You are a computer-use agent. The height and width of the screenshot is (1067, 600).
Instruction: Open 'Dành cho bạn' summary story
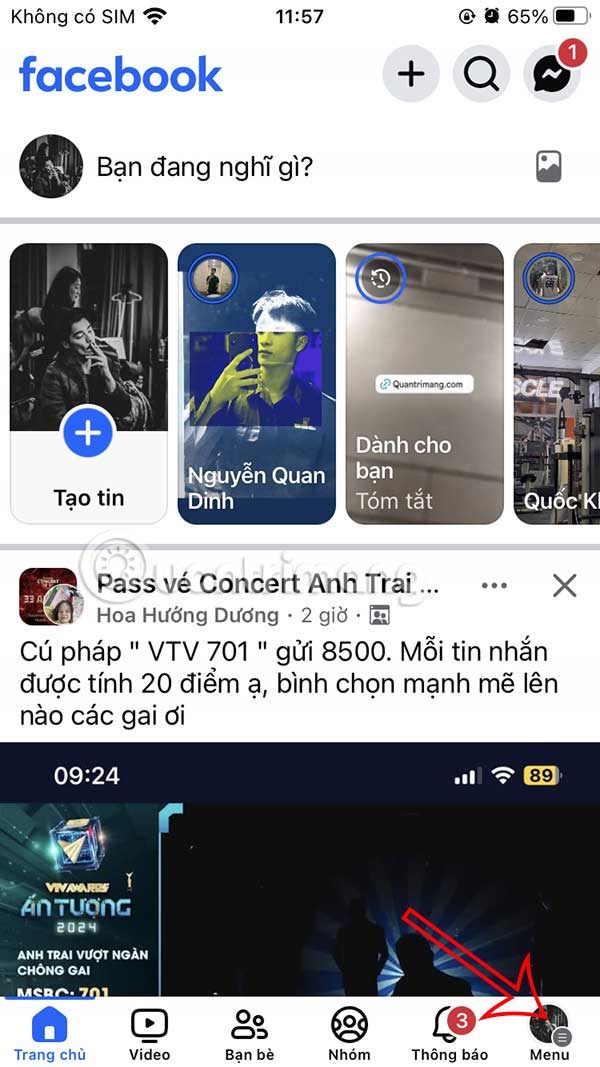click(424, 384)
